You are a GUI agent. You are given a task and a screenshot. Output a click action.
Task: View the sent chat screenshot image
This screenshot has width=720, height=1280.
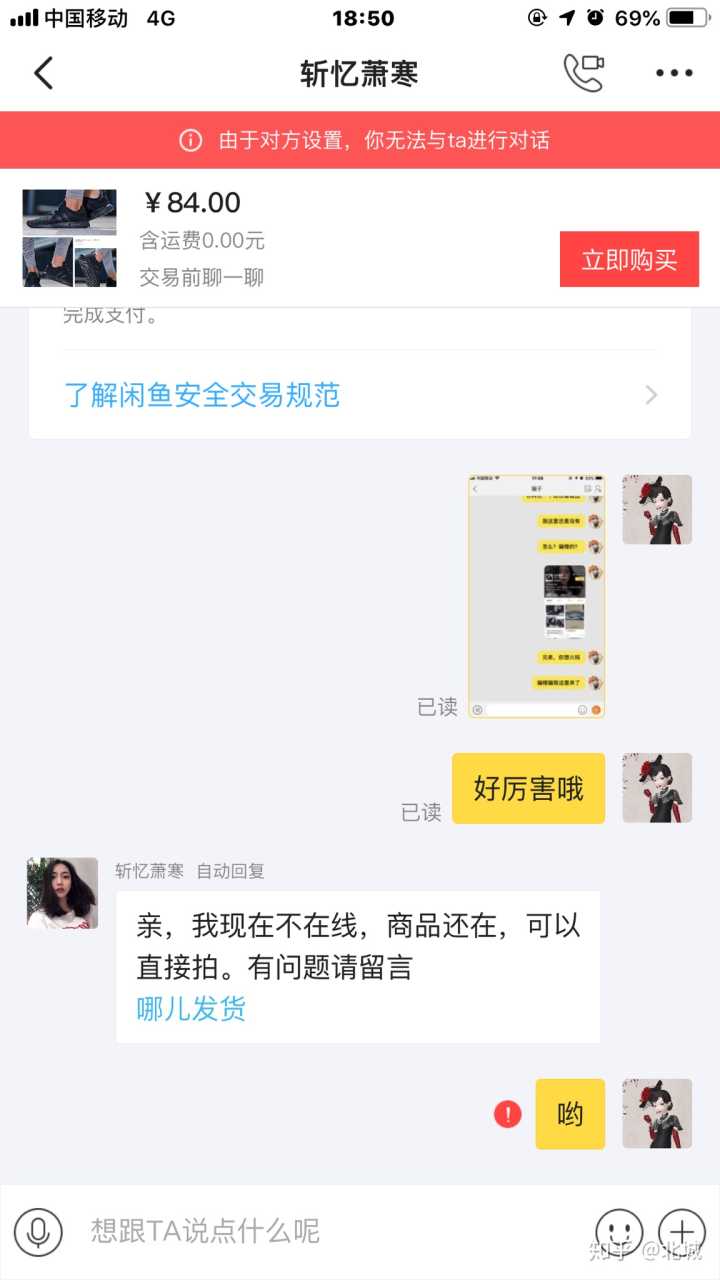click(537, 596)
